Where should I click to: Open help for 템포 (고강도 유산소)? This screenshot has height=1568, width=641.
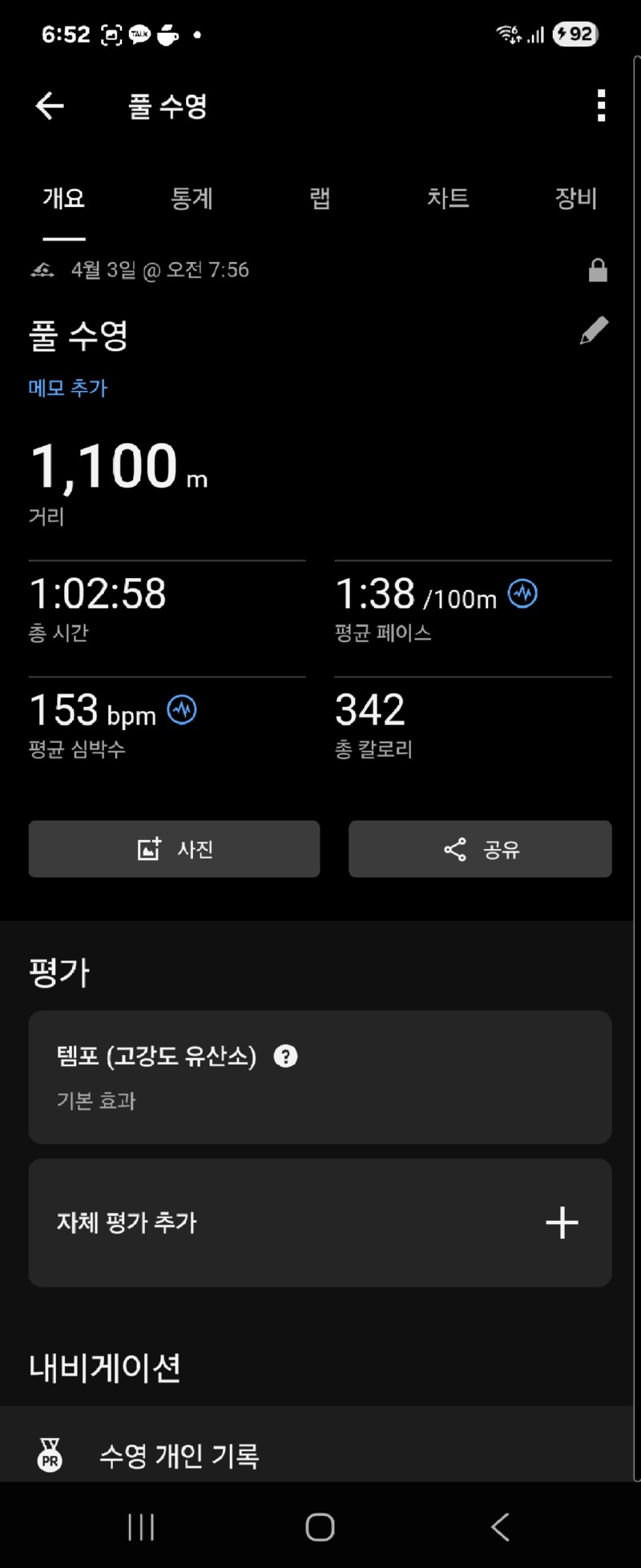click(285, 1057)
